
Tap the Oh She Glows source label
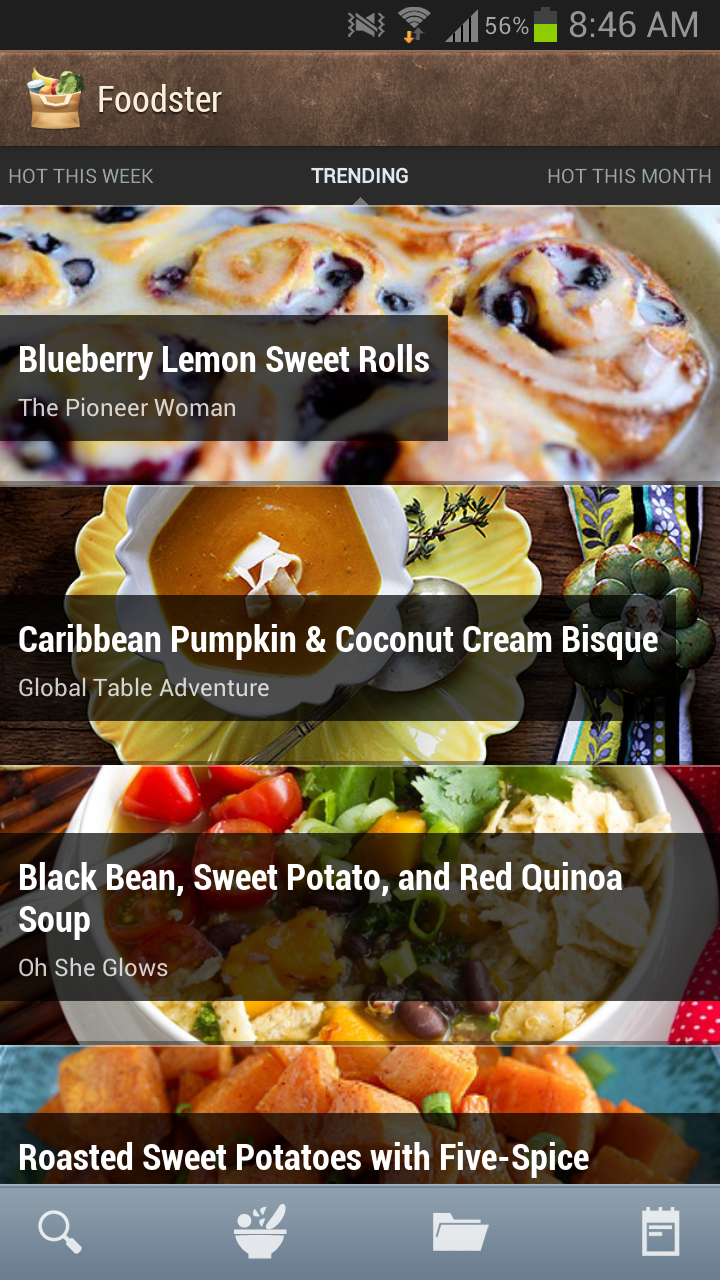(x=92, y=967)
